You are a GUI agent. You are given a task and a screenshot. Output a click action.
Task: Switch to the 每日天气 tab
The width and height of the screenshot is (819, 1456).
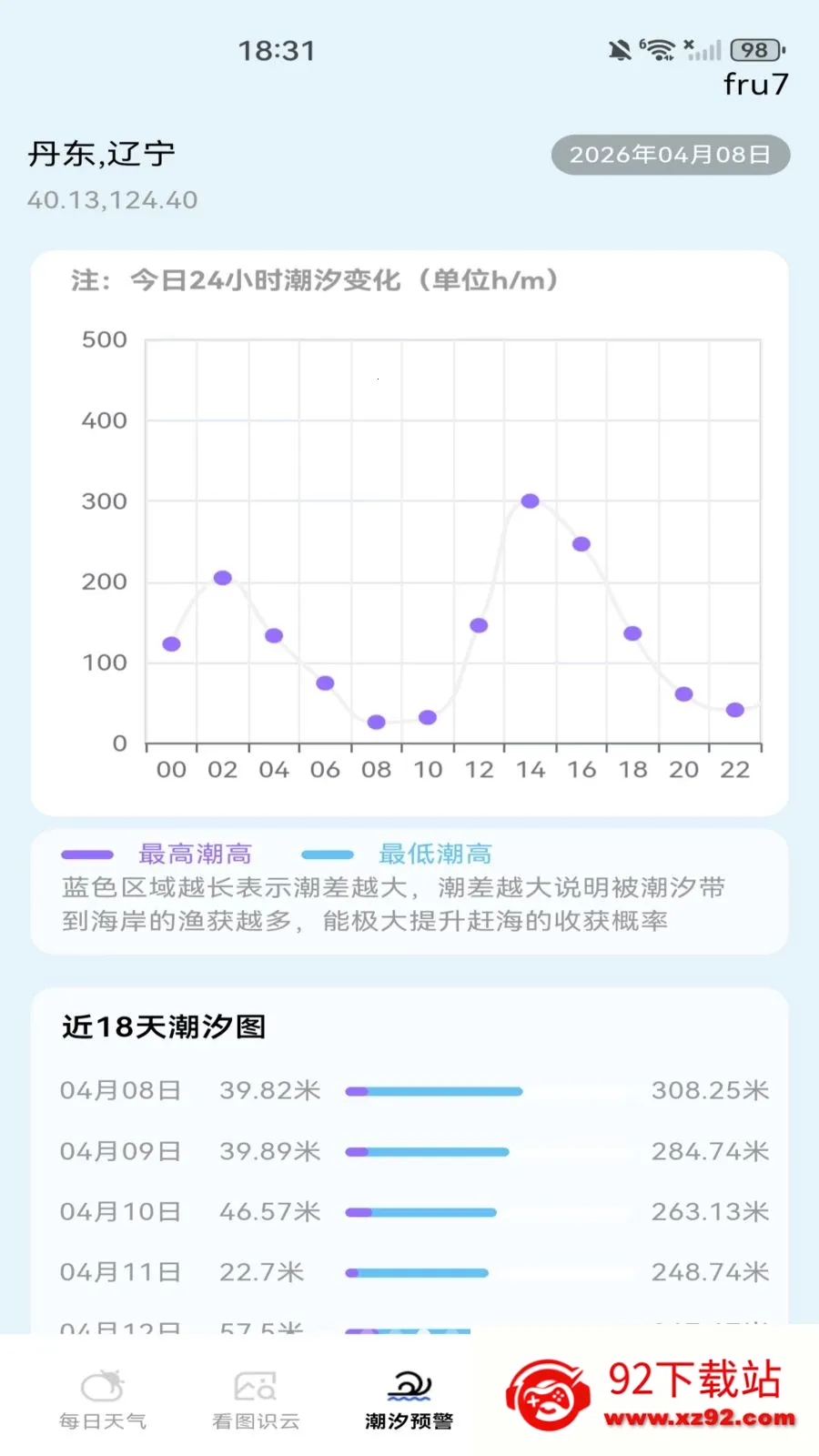[102, 1399]
